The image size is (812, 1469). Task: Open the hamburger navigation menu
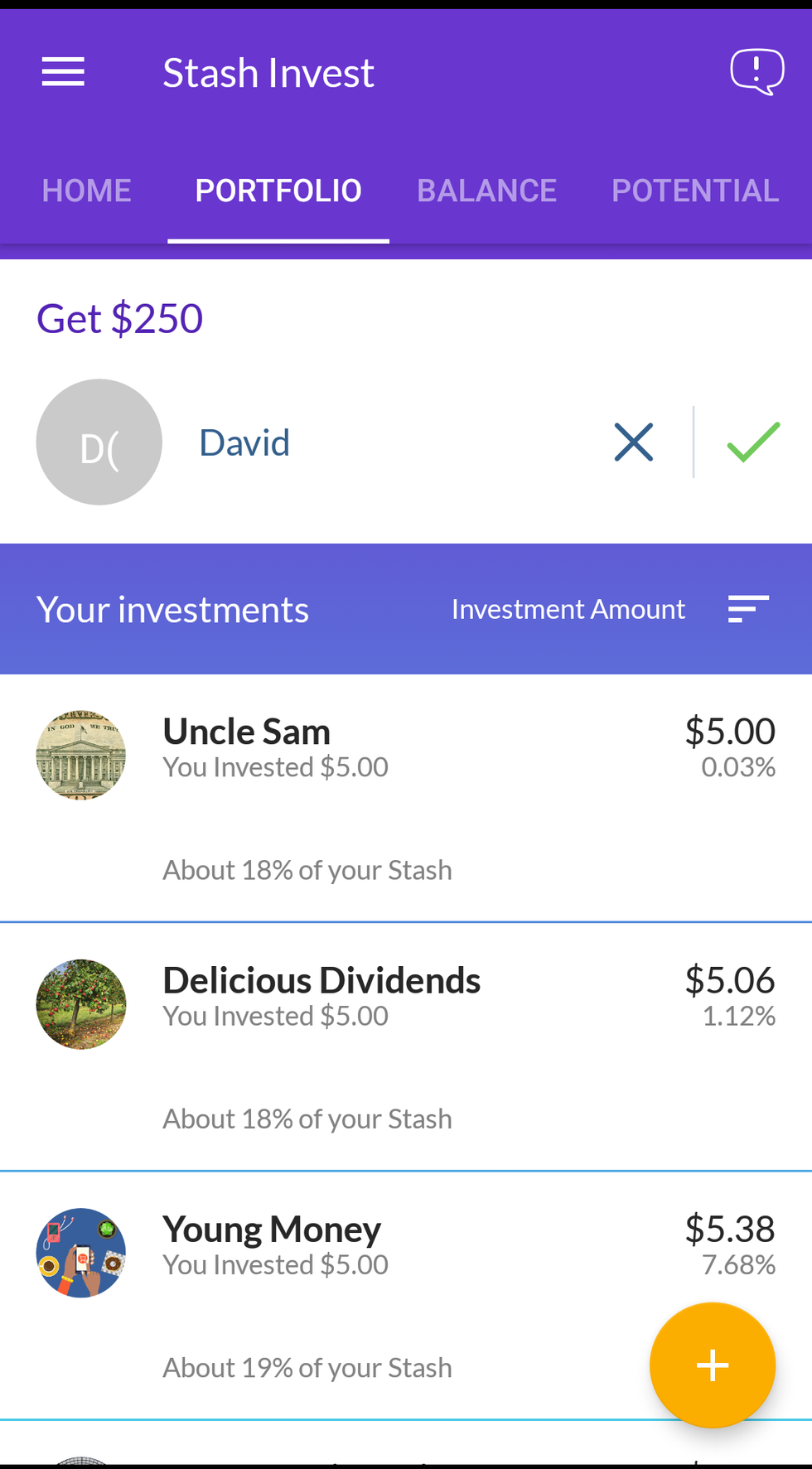(63, 72)
